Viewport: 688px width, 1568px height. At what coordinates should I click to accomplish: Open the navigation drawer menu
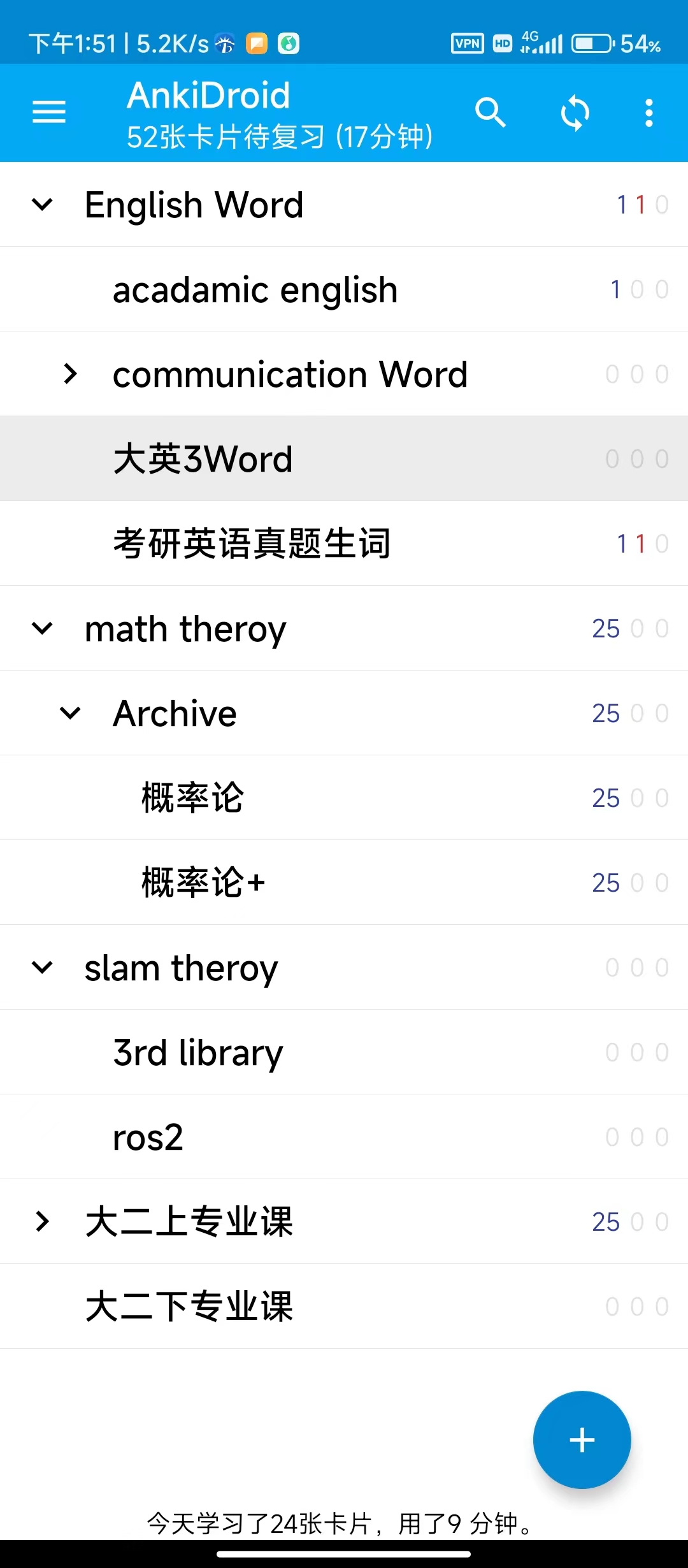click(x=49, y=112)
